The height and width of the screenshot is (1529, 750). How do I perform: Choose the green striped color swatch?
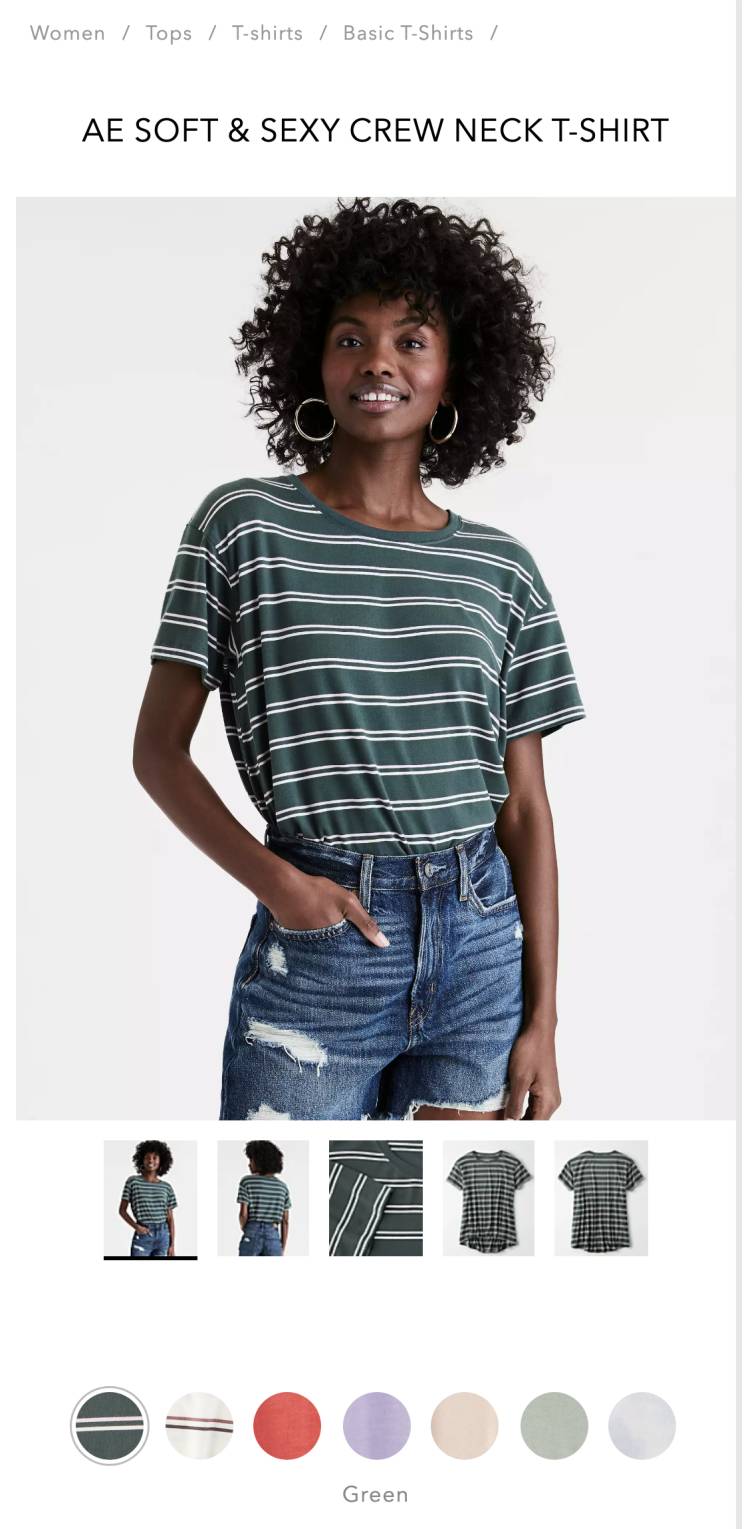click(x=109, y=1425)
